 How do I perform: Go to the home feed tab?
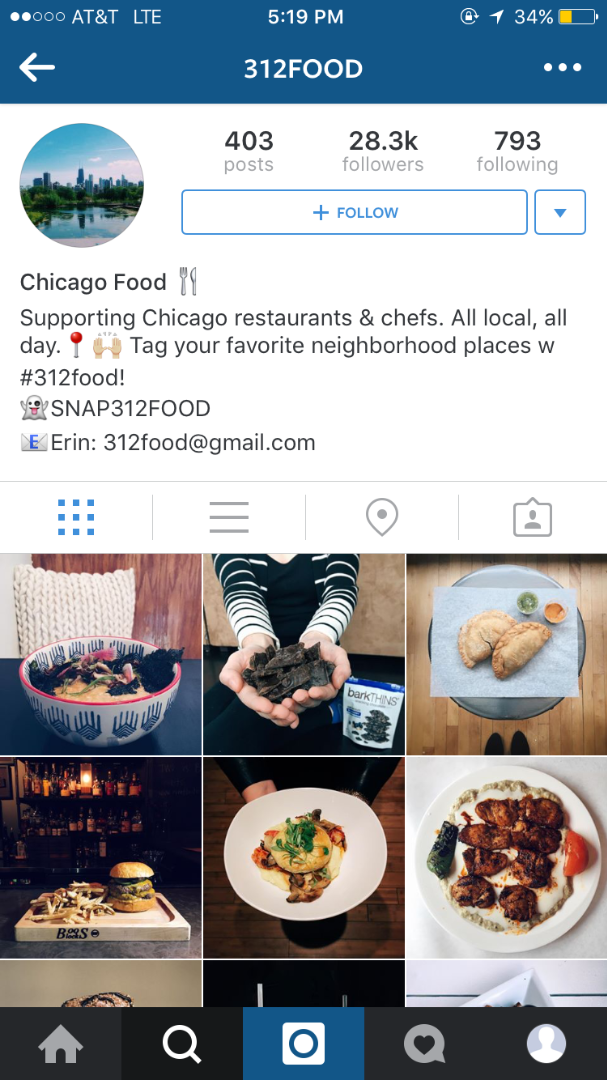coord(61,1044)
